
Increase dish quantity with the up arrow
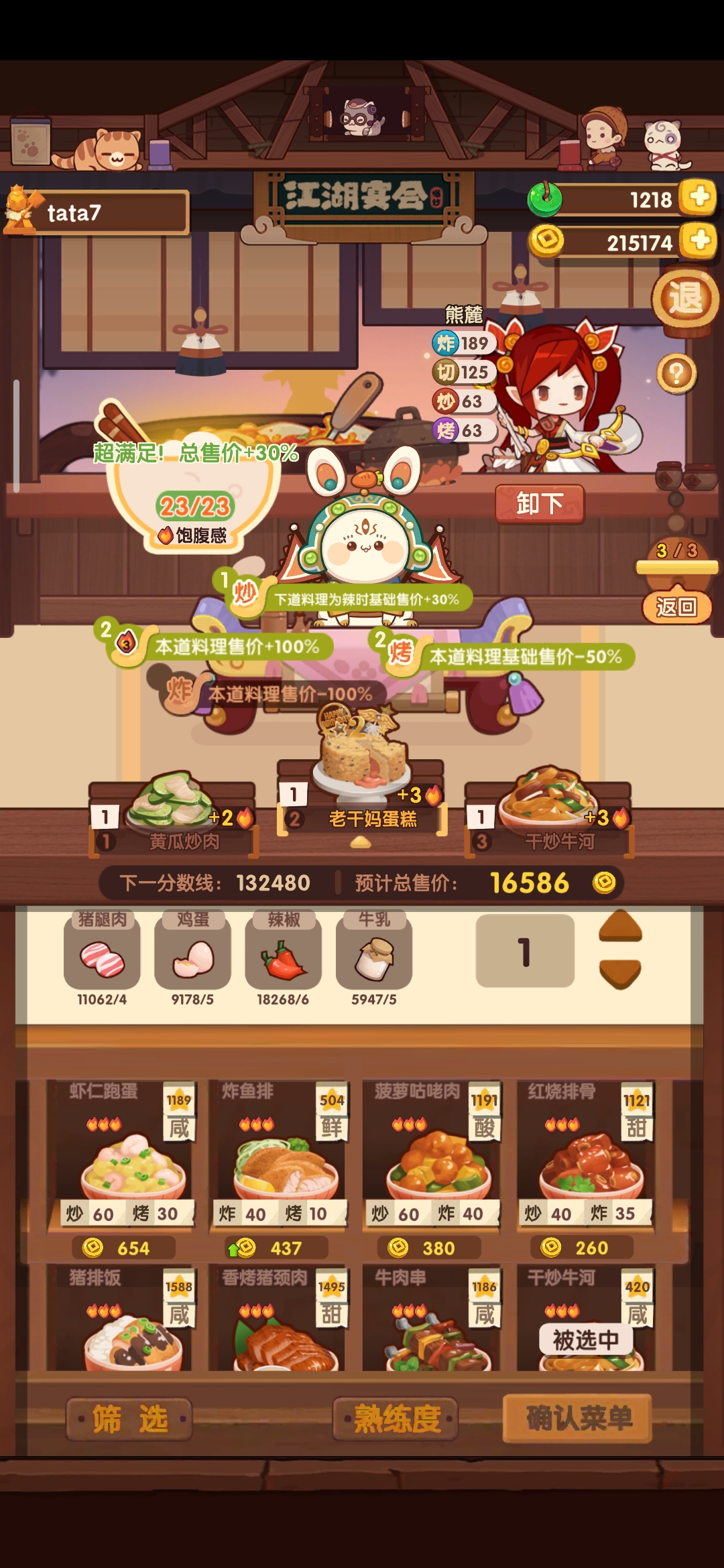click(619, 927)
